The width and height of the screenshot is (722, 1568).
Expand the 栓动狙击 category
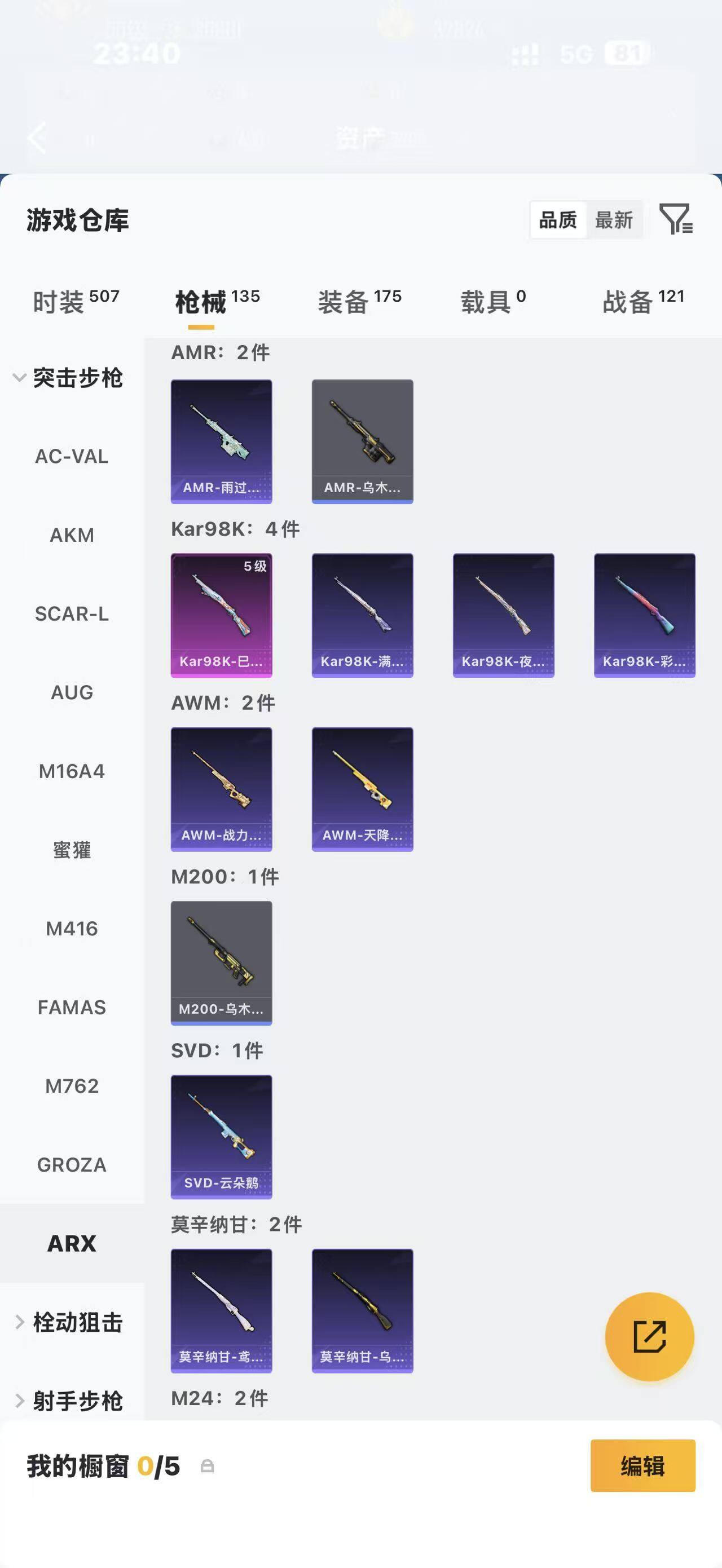coord(69,1323)
